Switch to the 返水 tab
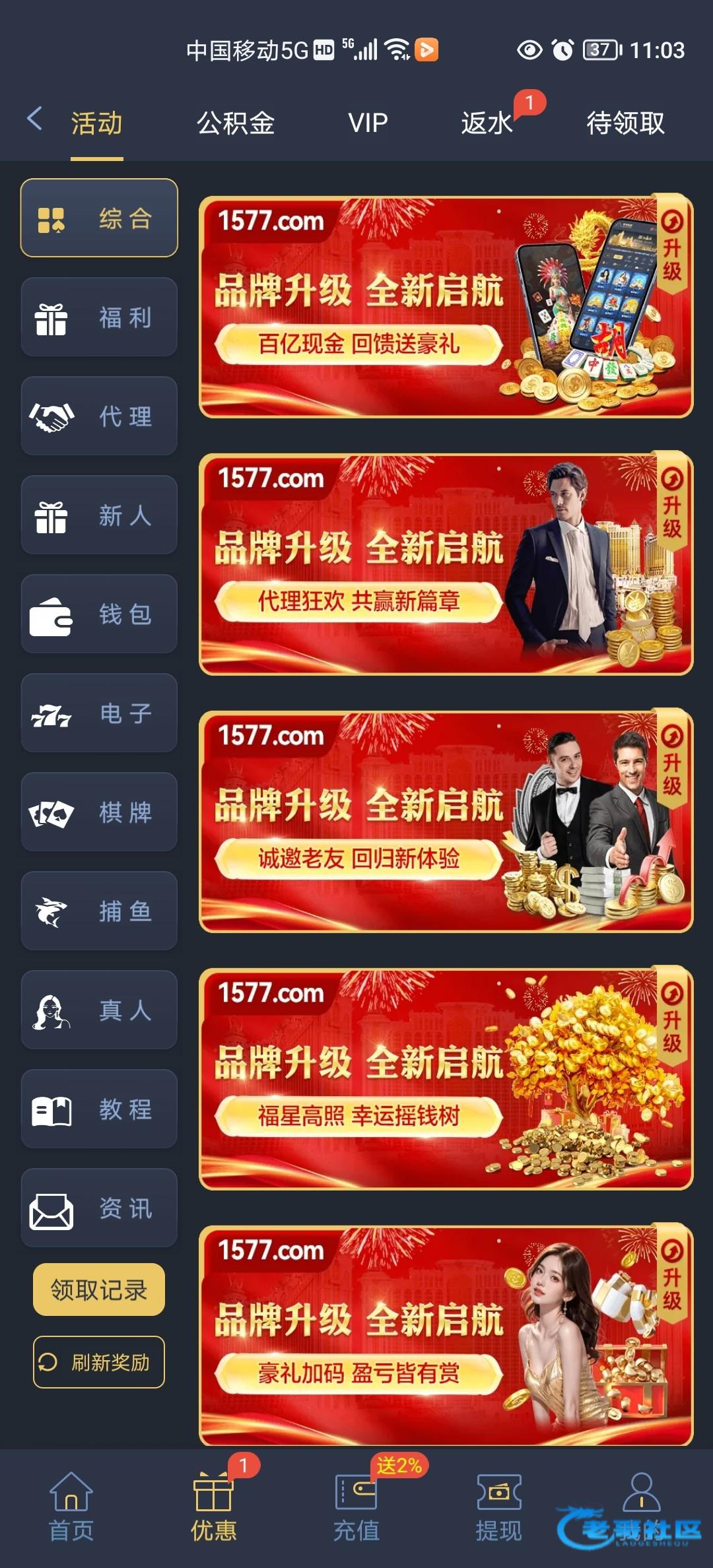Image resolution: width=713 pixels, height=1568 pixels. pyautogui.click(x=487, y=123)
